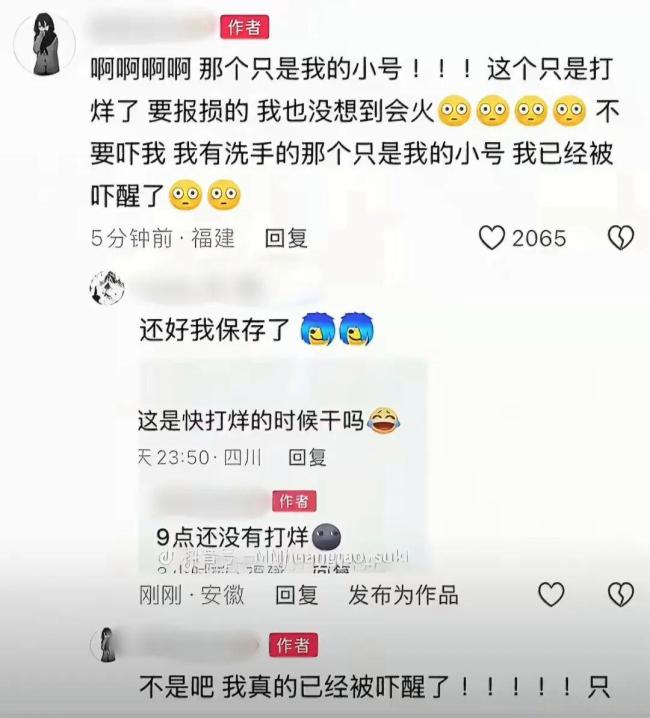Dislike the top author comment
650x718 pixels.
620,238
